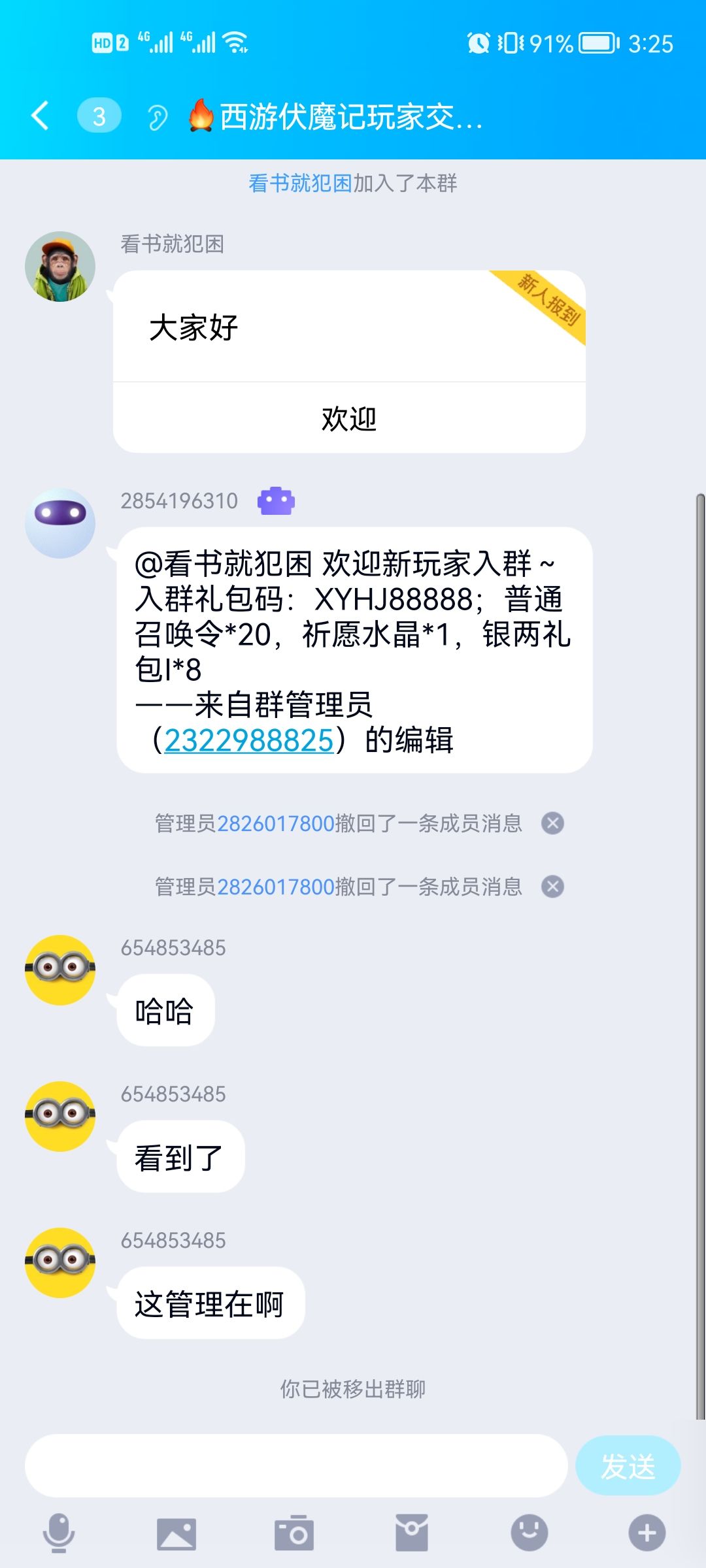Image resolution: width=706 pixels, height=1568 pixels.
Task: Open admin 2826017800 link in first recall notice
Action: point(276,823)
